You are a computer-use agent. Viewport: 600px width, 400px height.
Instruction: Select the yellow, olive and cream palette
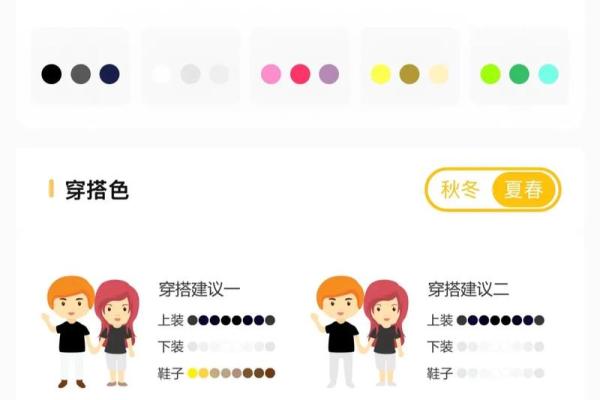pyautogui.click(x=409, y=73)
